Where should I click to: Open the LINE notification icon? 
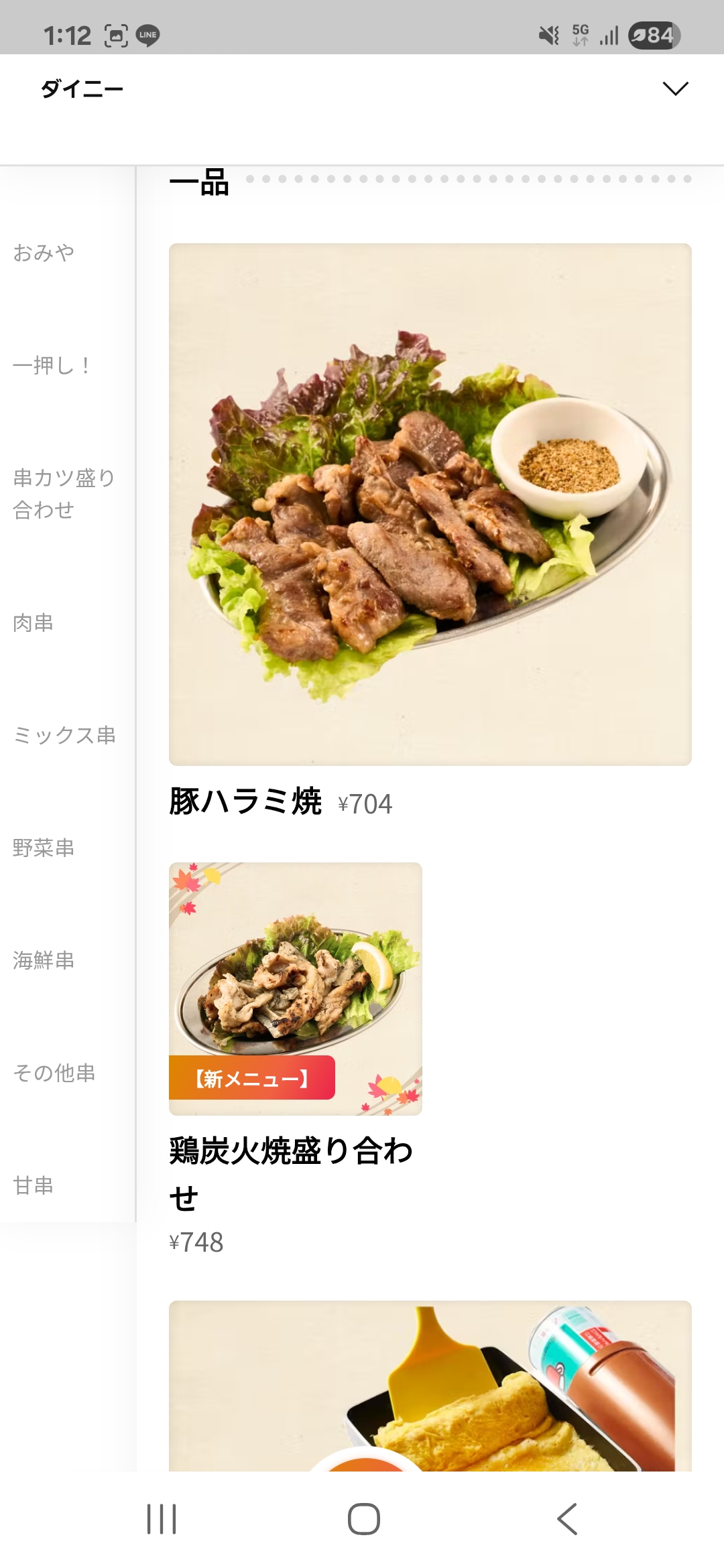[147, 34]
